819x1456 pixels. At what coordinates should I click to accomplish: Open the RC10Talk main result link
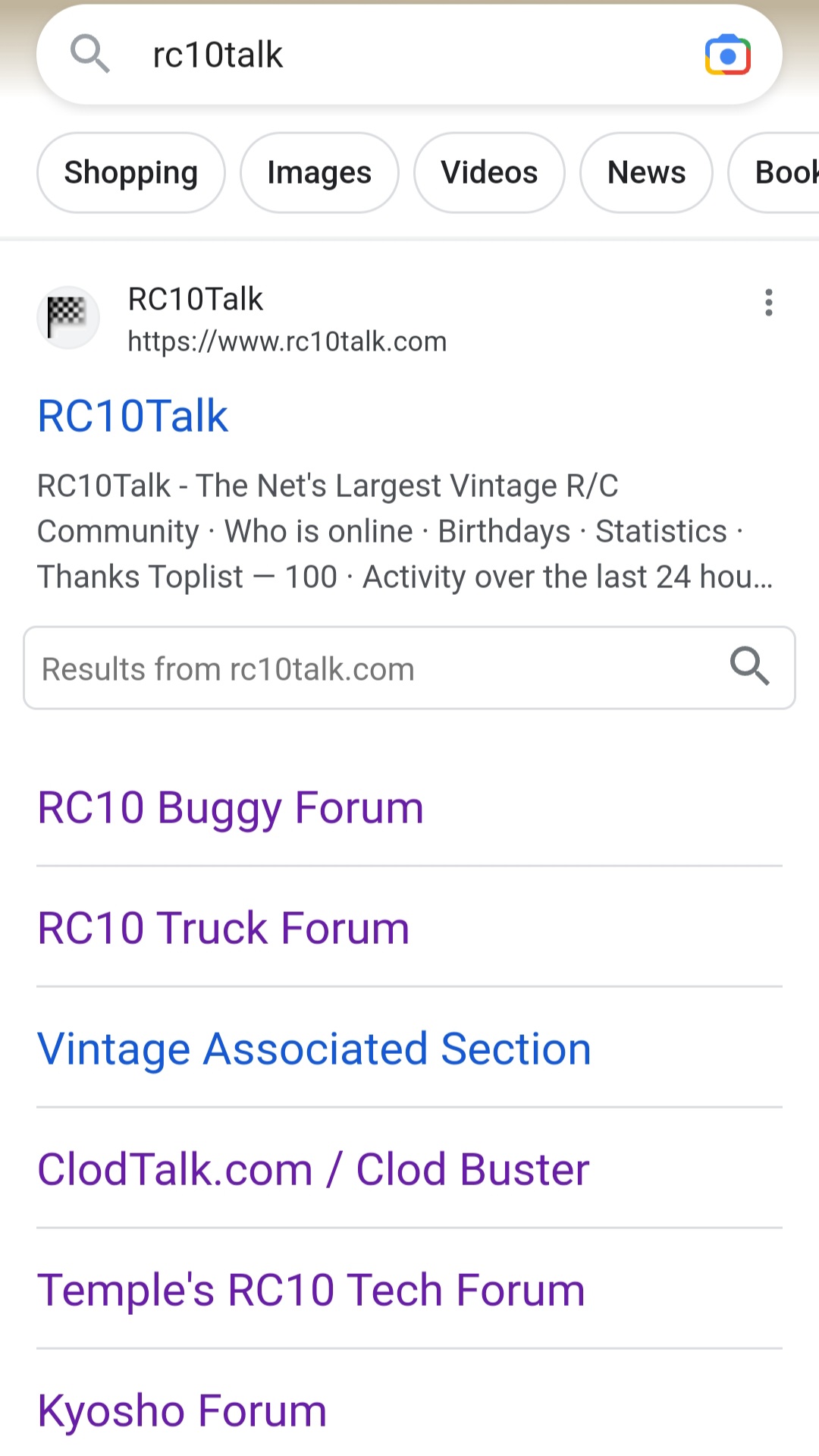pos(133,416)
